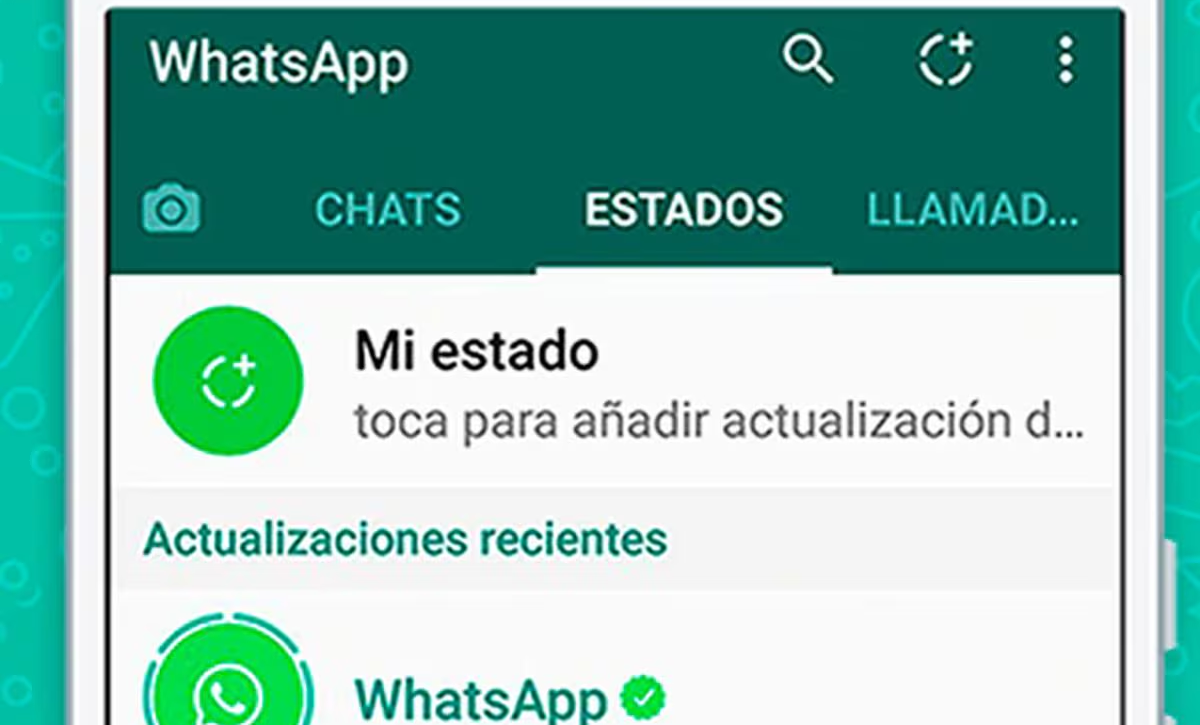
Task: Open the search icon
Action: coord(807,62)
